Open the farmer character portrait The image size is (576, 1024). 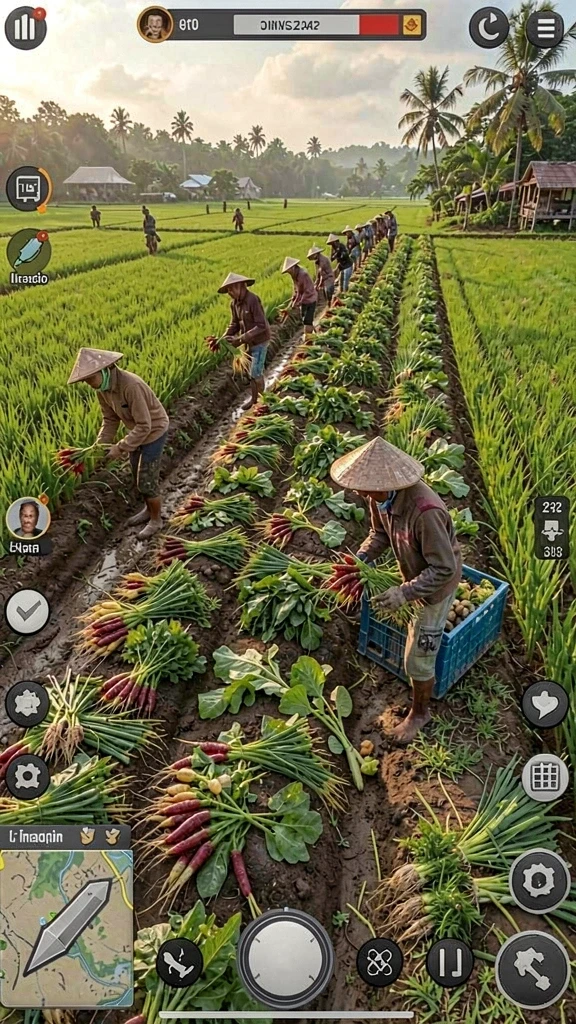pos(28,519)
